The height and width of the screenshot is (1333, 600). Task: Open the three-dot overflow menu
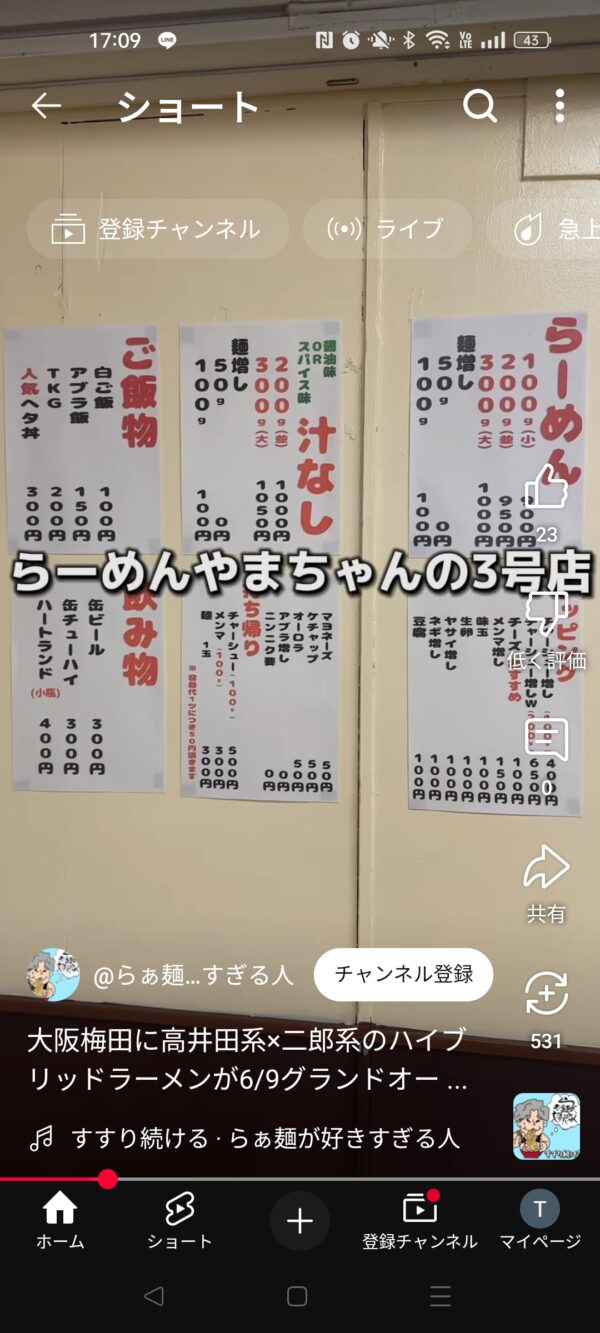point(559,106)
